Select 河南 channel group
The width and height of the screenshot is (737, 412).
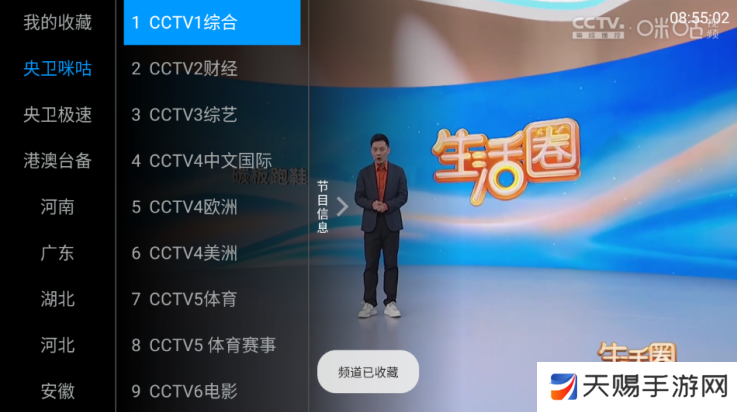tap(57, 207)
